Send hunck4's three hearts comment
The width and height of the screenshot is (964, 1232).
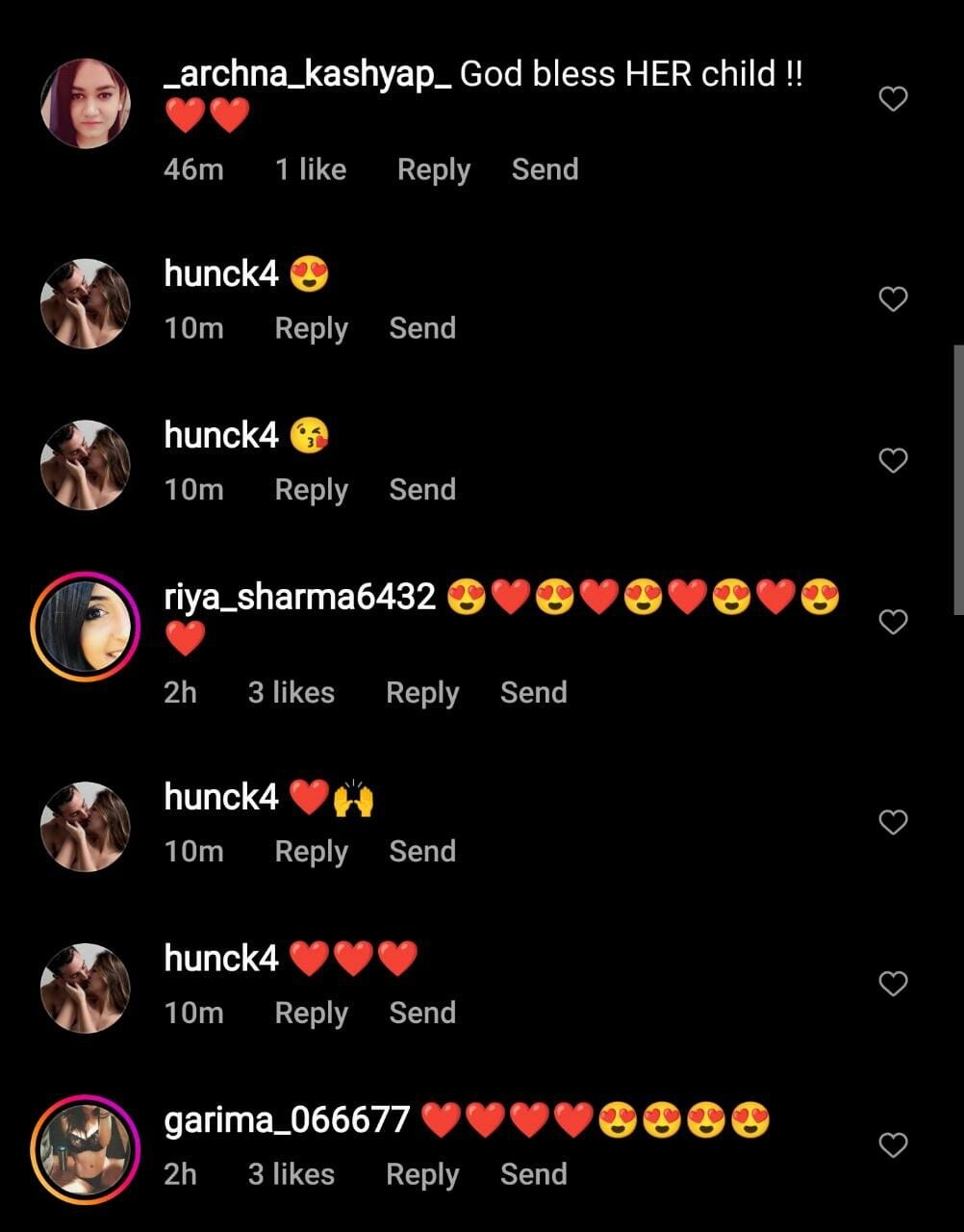(x=421, y=1014)
